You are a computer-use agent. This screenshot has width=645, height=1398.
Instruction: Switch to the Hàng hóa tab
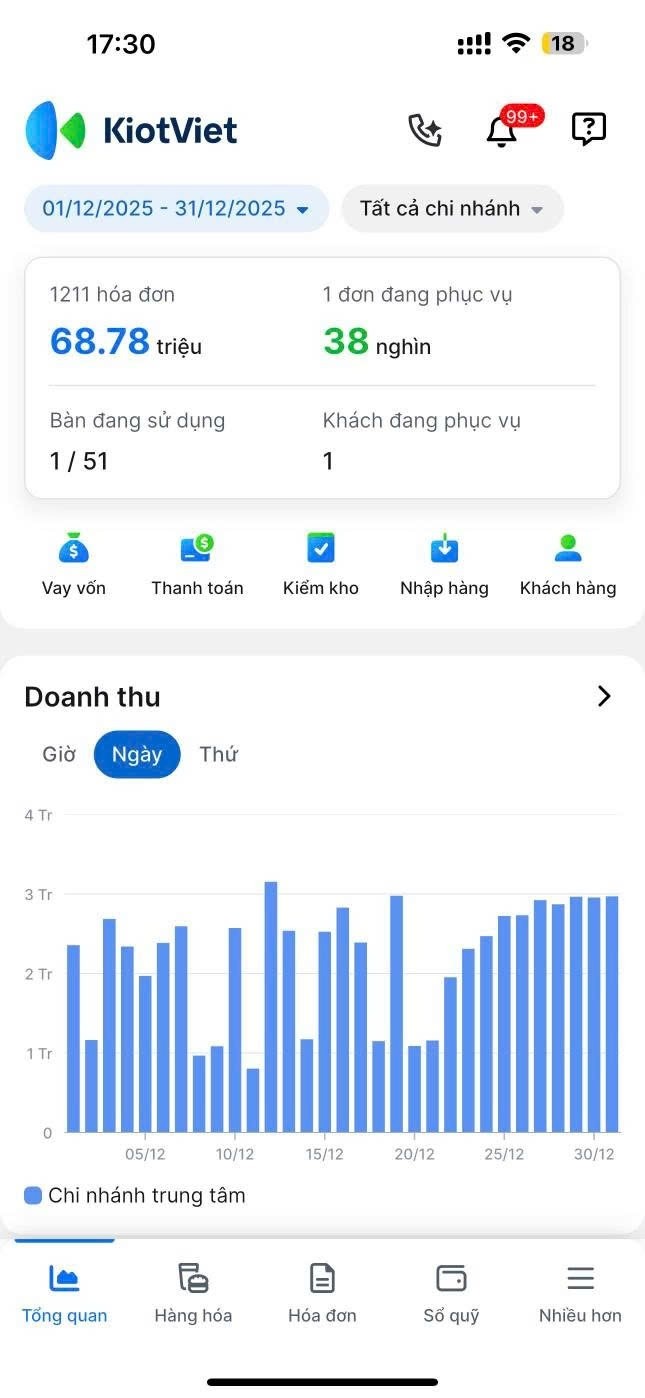(193, 1293)
